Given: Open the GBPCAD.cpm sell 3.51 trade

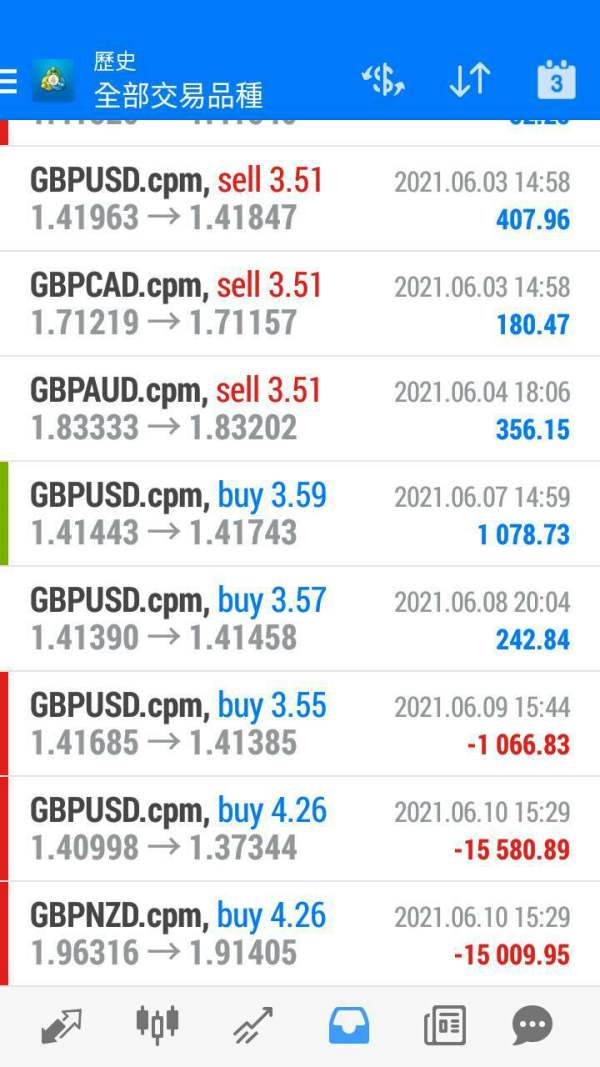Looking at the screenshot, I should click(x=300, y=303).
